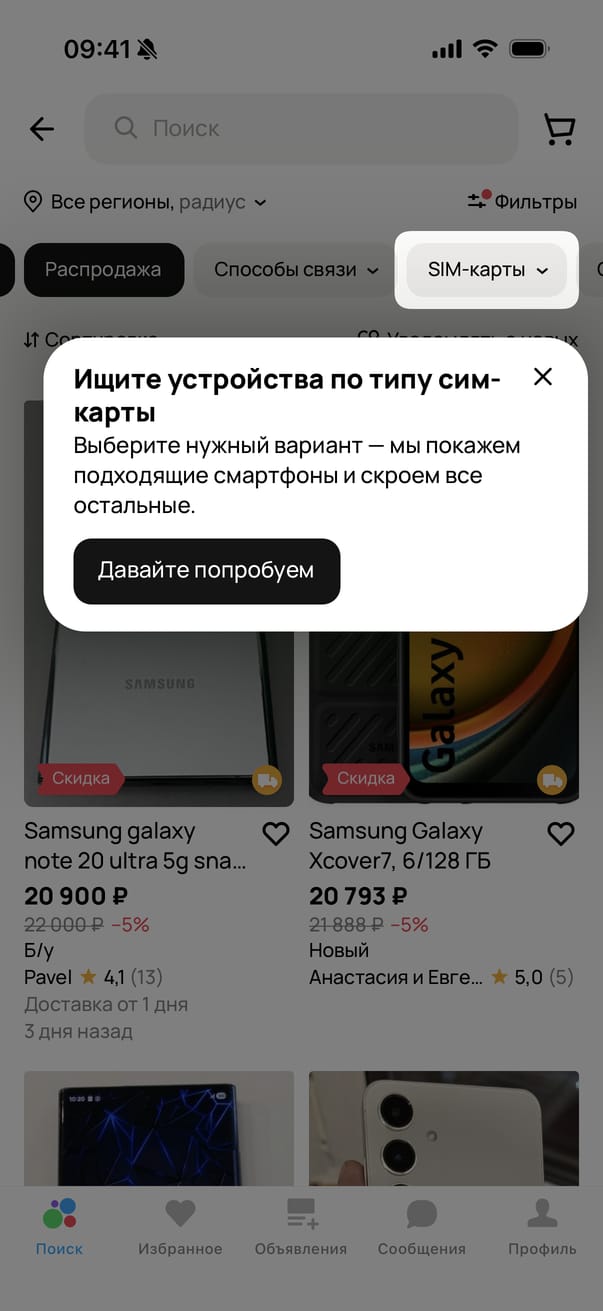Dismiss the SIM card tip popup

542,377
